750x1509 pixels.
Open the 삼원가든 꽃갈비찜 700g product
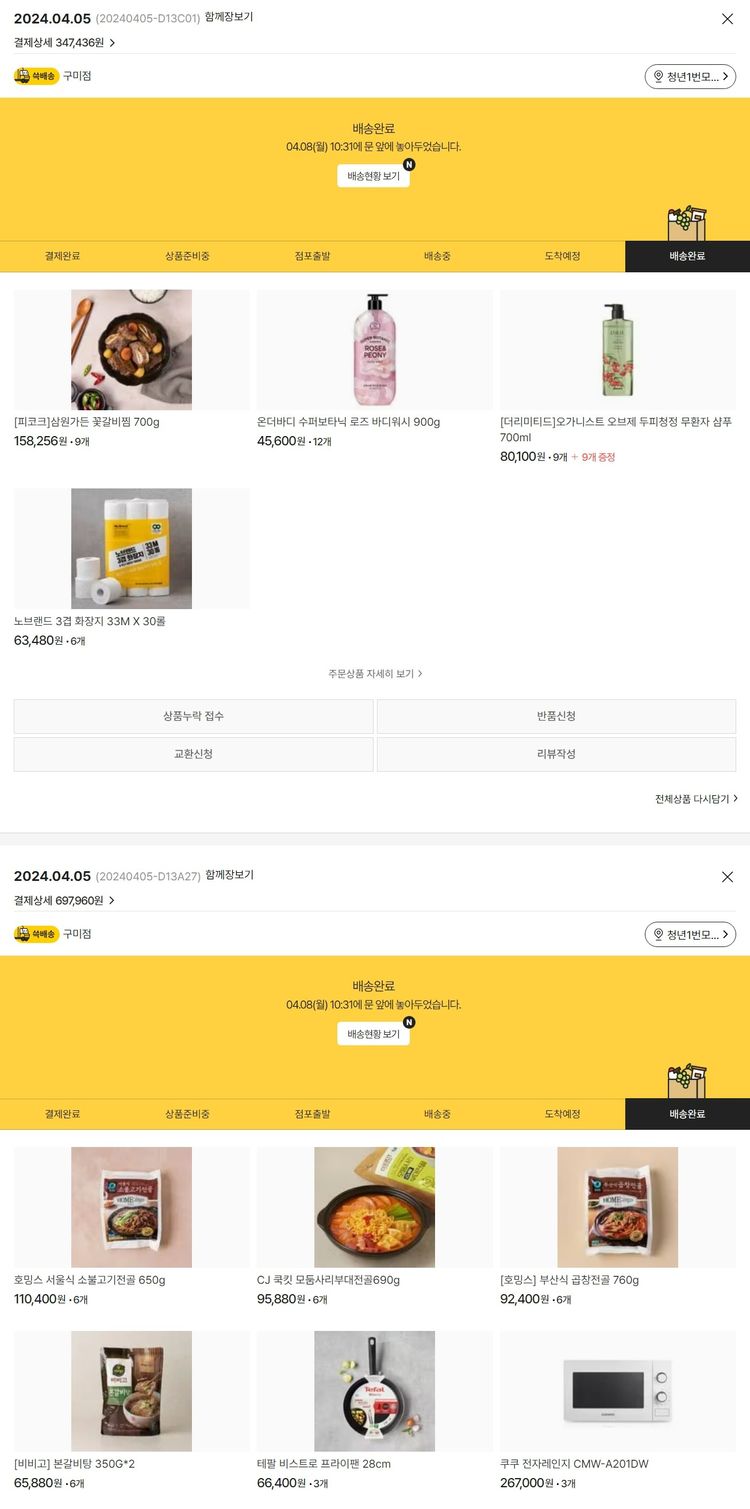pos(131,350)
